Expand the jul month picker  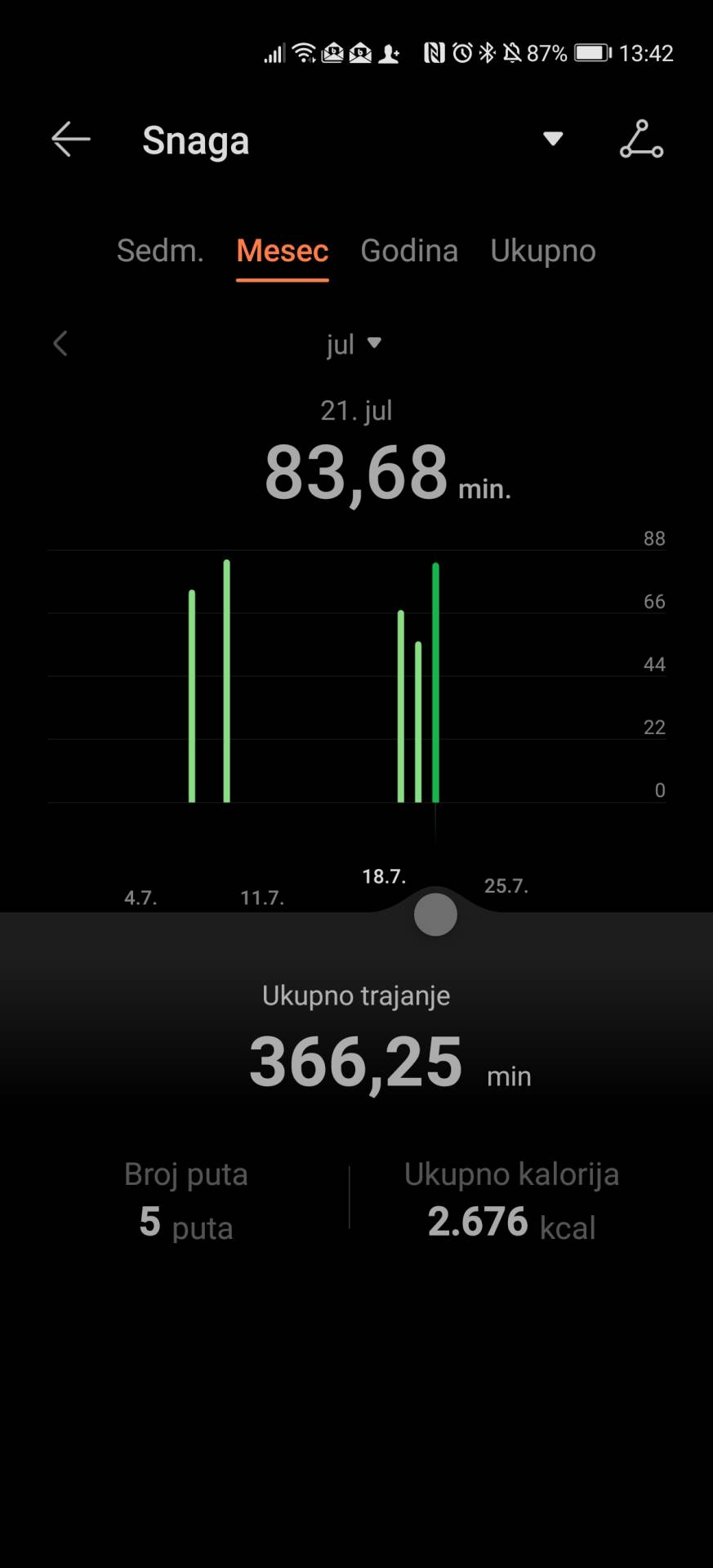click(354, 344)
